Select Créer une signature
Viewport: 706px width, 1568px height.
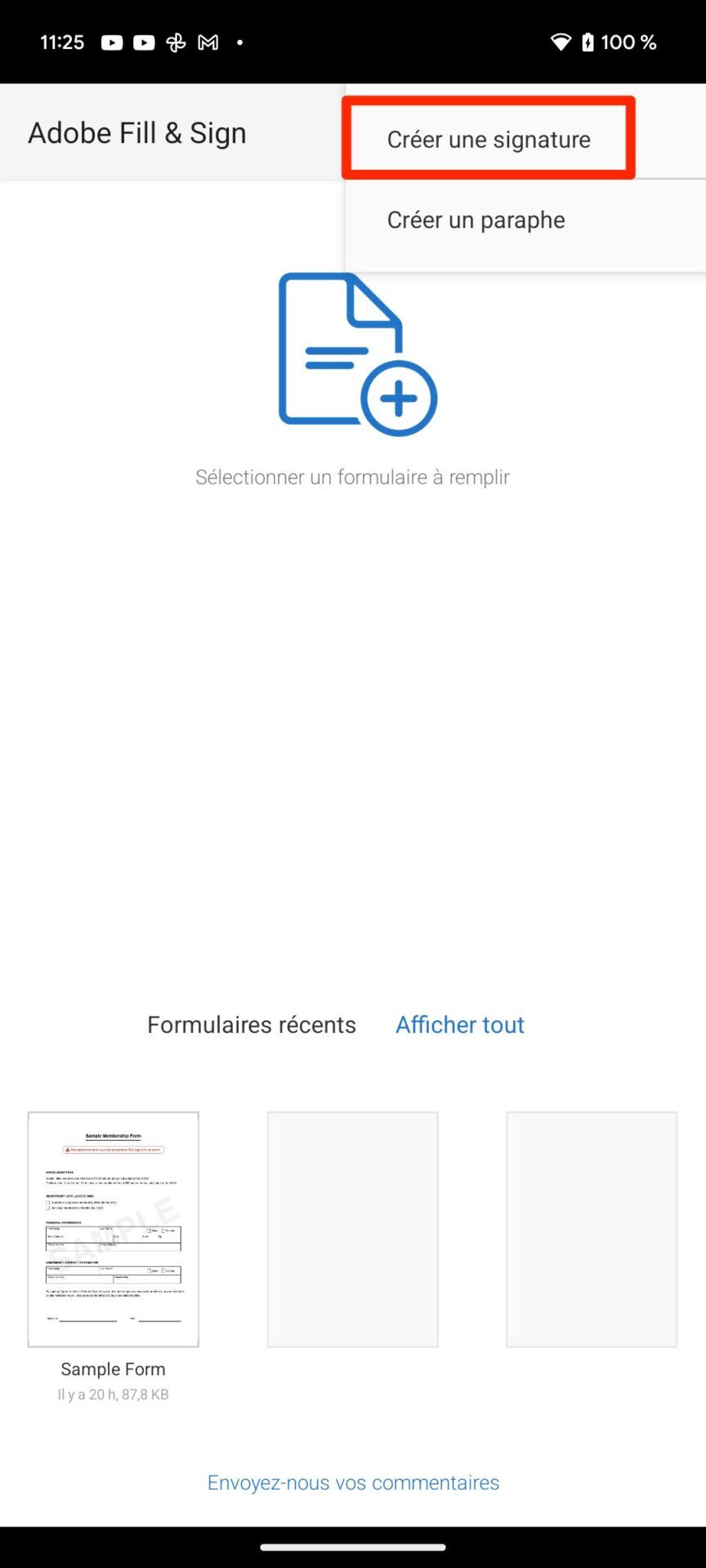[489, 140]
